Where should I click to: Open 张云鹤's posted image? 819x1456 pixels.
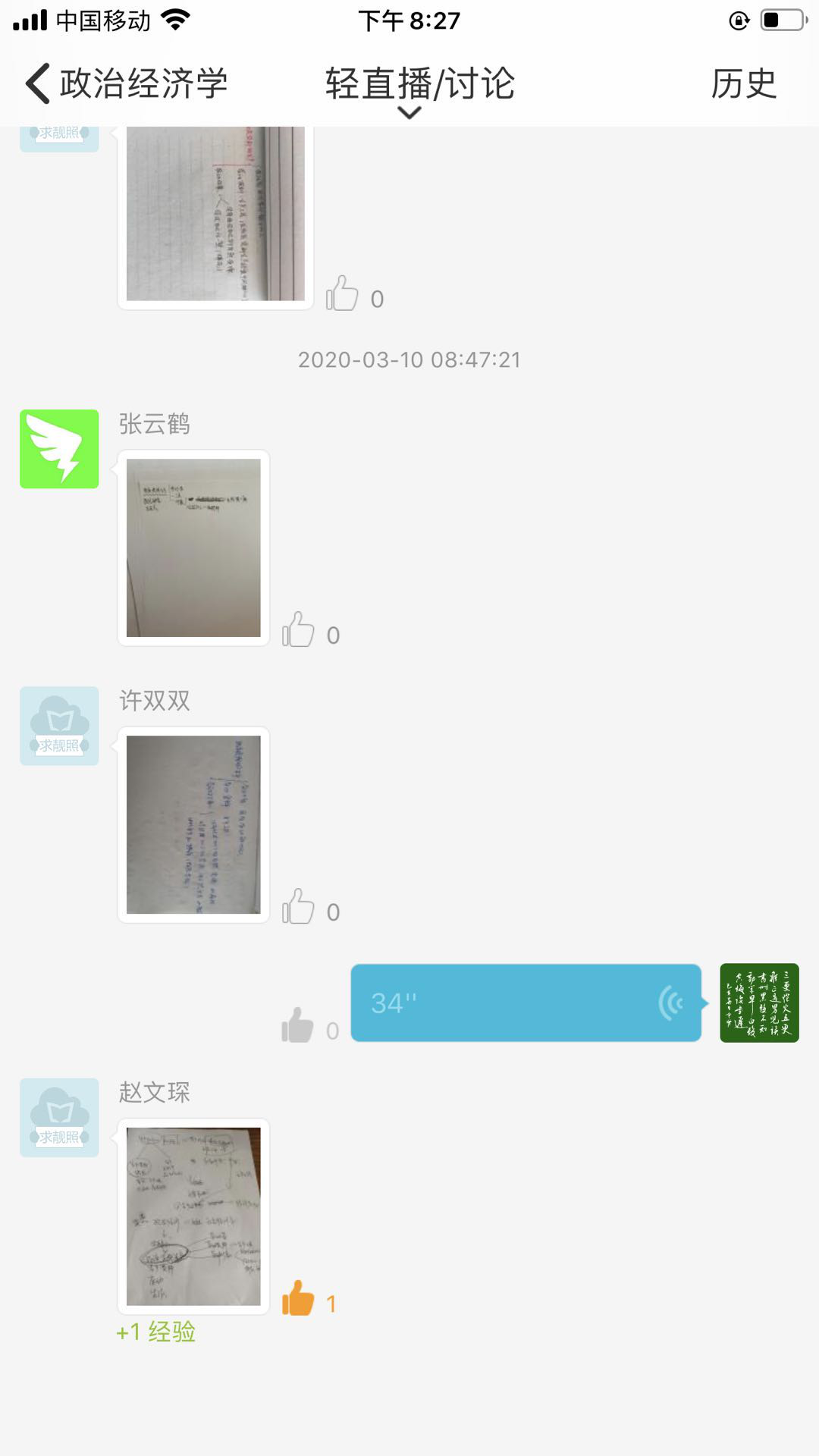[x=193, y=548]
